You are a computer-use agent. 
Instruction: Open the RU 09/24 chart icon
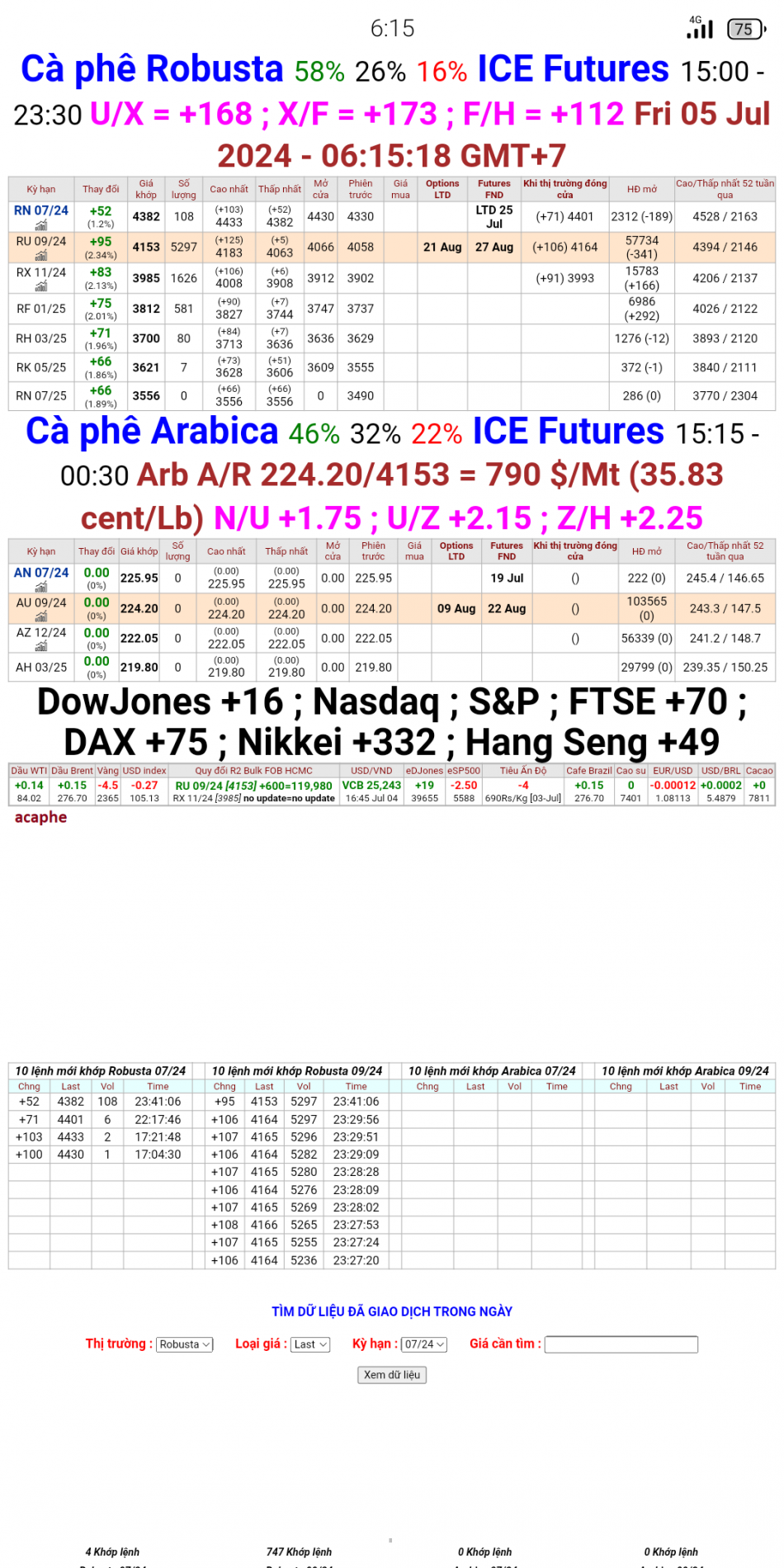click(40, 255)
